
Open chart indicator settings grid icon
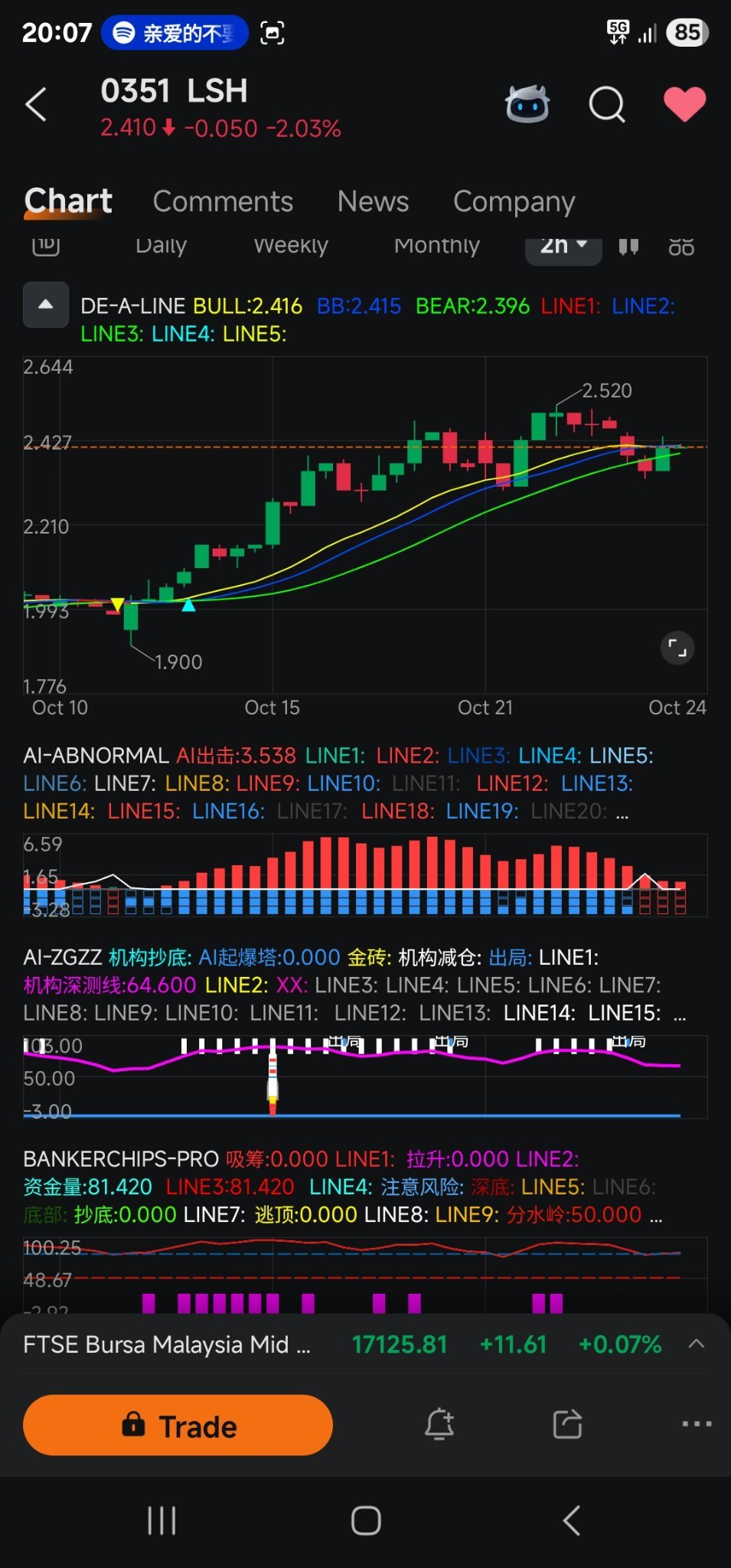(680, 247)
